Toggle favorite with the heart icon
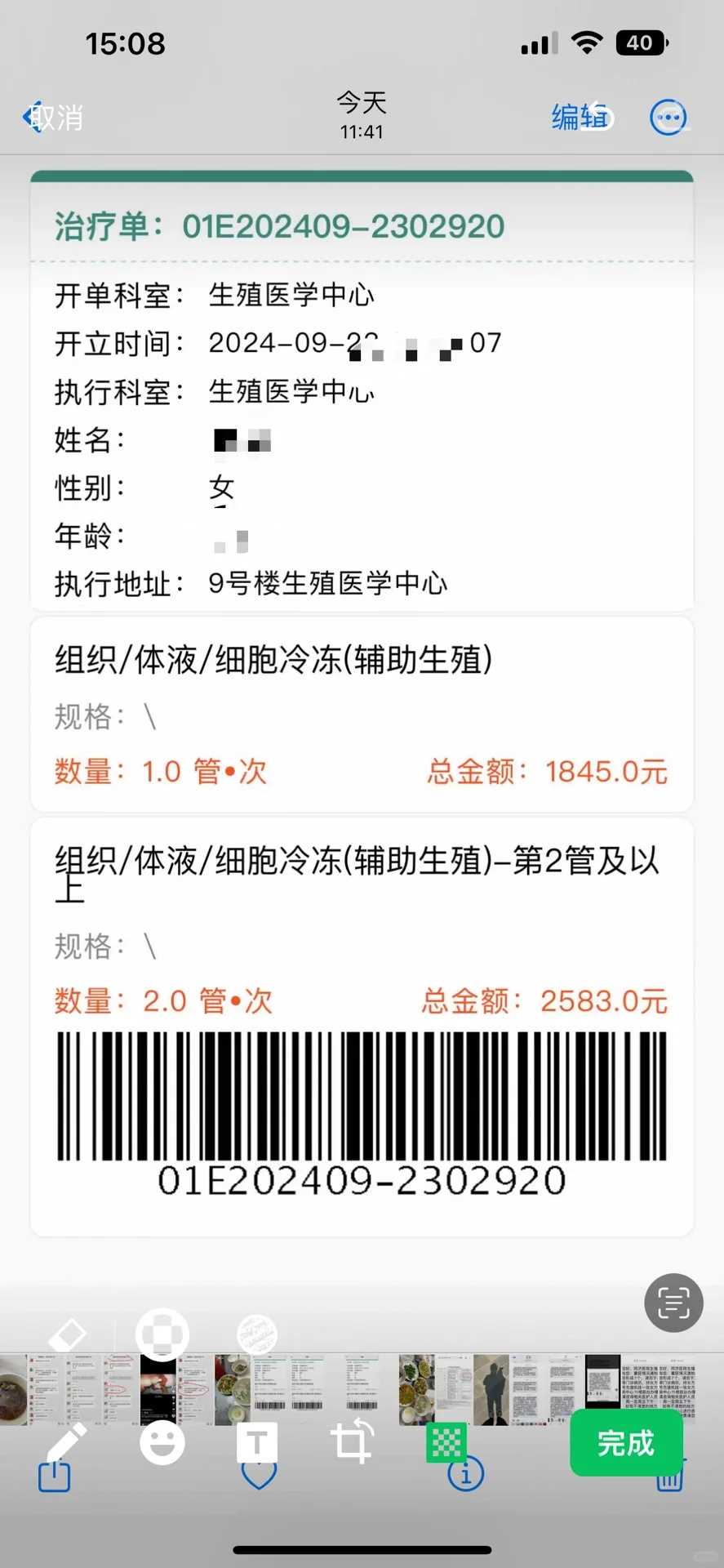724x1568 pixels. pyautogui.click(x=258, y=1474)
